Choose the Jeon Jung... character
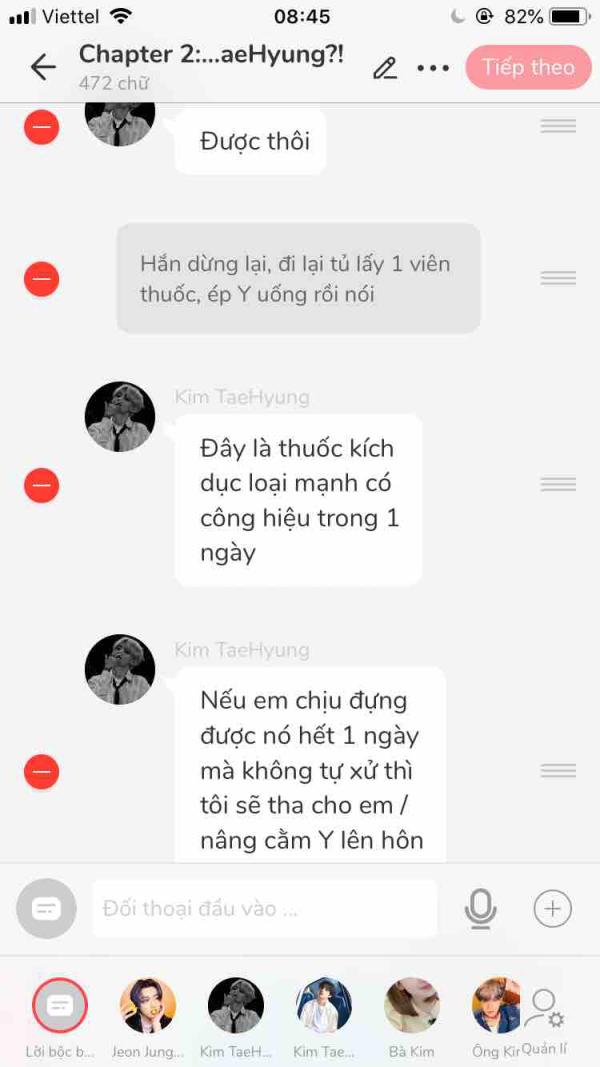 148,1006
